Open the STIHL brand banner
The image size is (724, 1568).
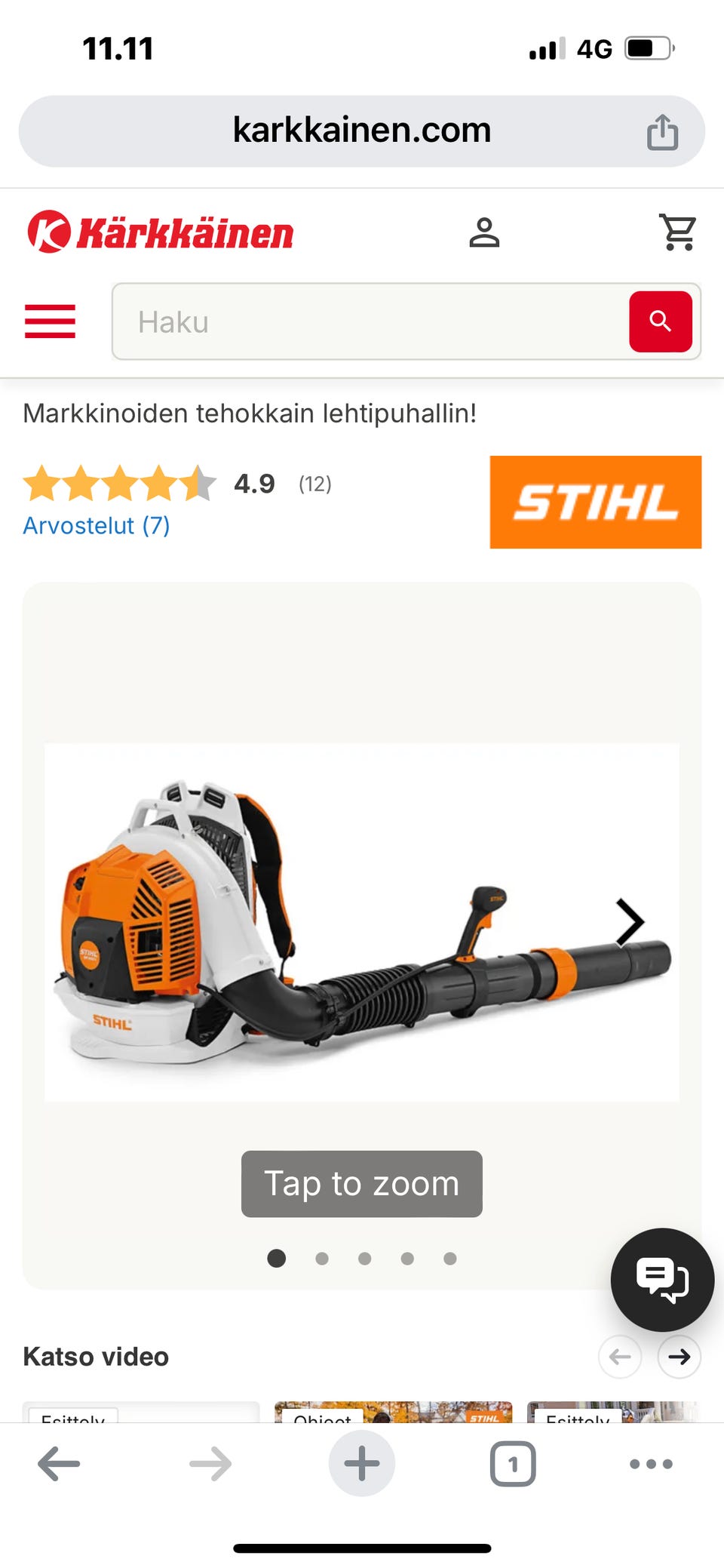coord(596,502)
